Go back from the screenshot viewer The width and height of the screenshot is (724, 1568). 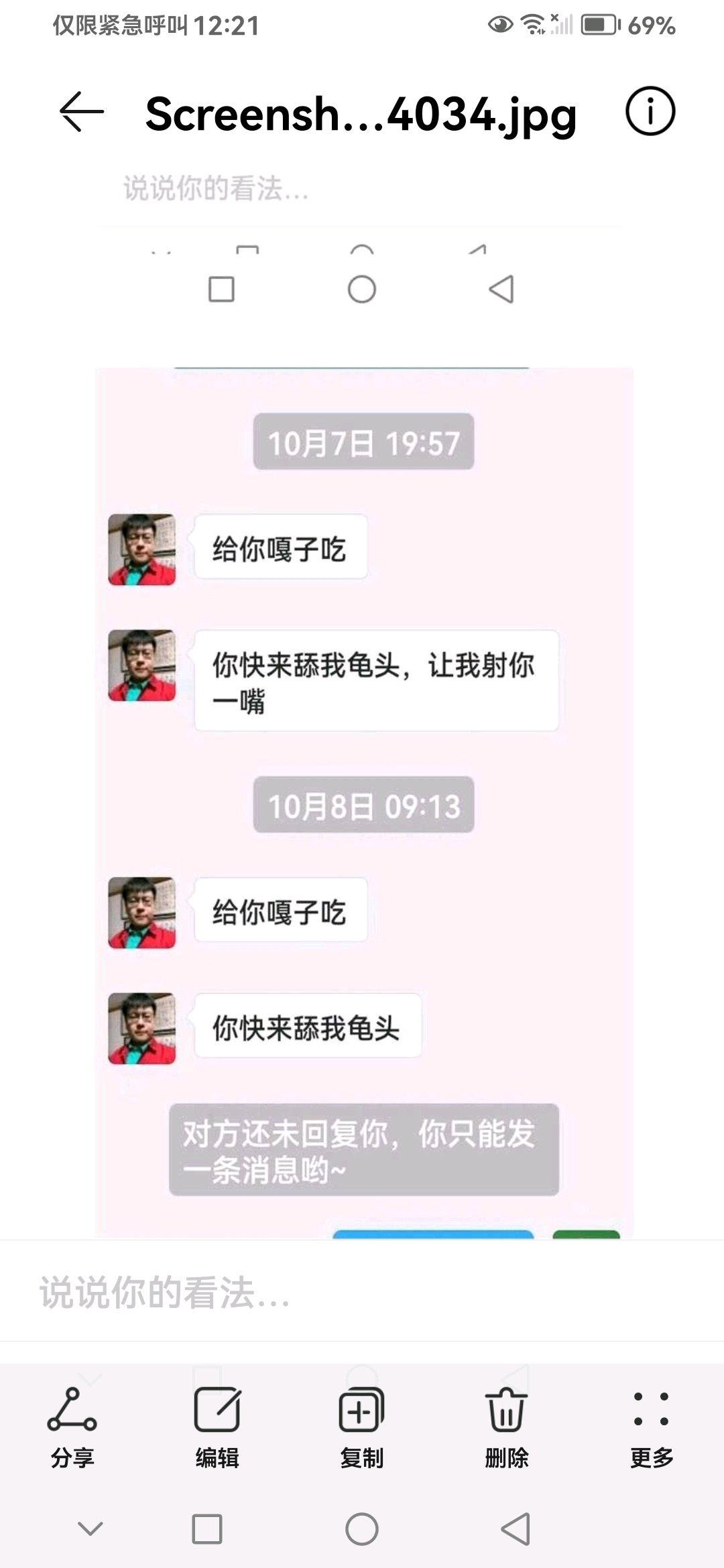[x=82, y=112]
